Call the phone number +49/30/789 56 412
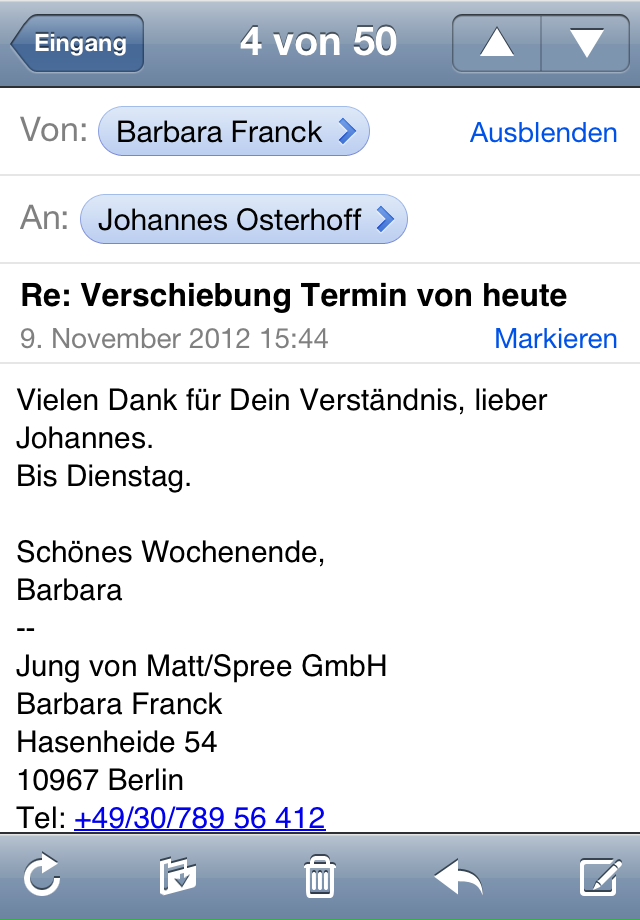This screenshot has height=920, width=640. point(199,817)
